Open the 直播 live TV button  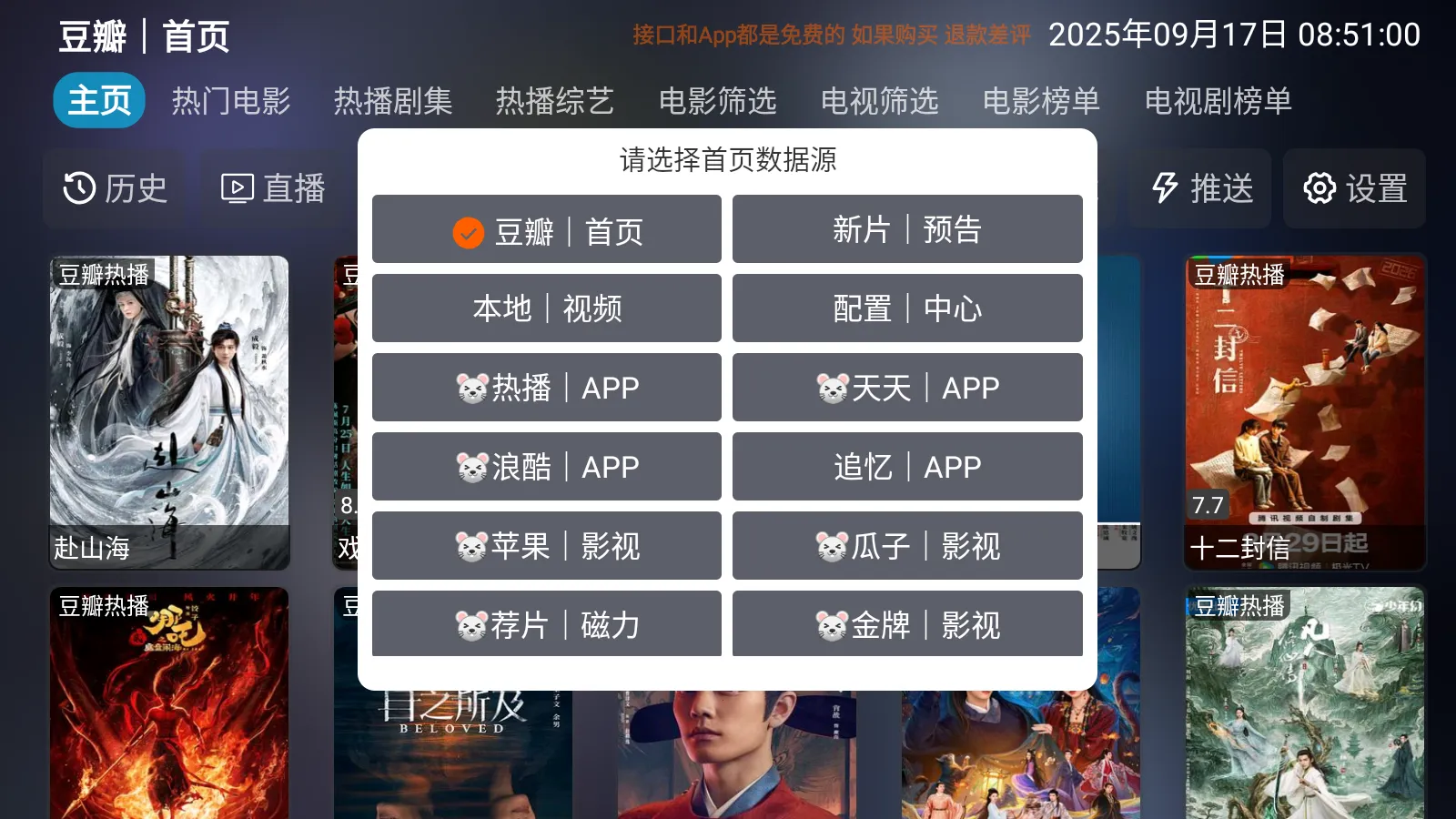[273, 188]
